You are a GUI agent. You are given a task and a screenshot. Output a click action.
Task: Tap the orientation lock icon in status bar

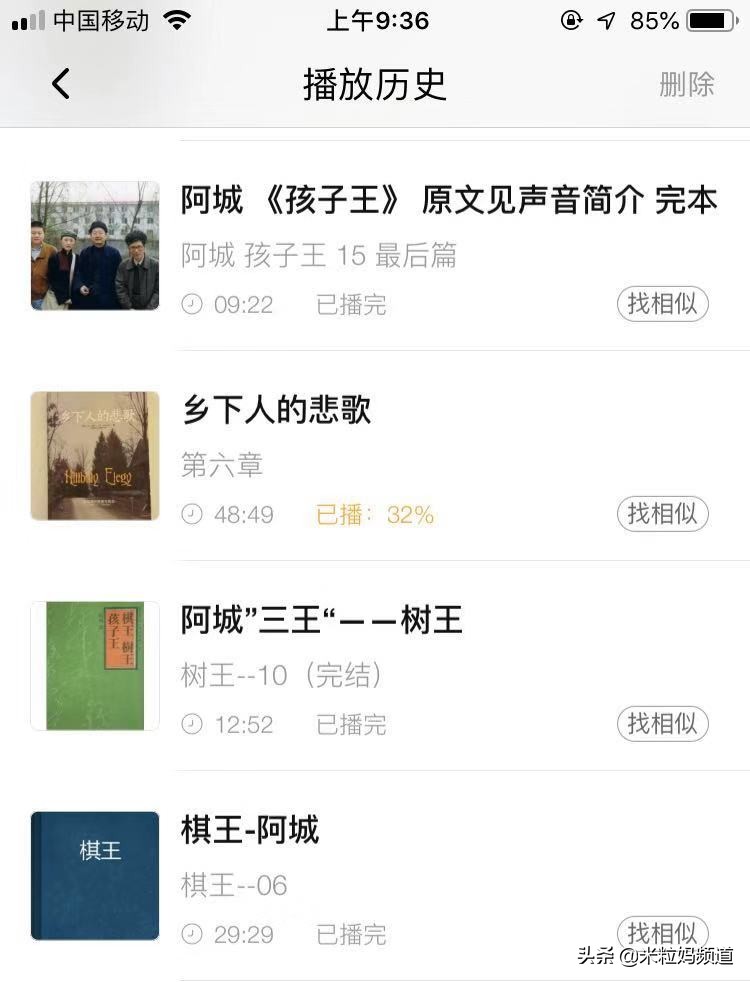pyautogui.click(x=570, y=19)
